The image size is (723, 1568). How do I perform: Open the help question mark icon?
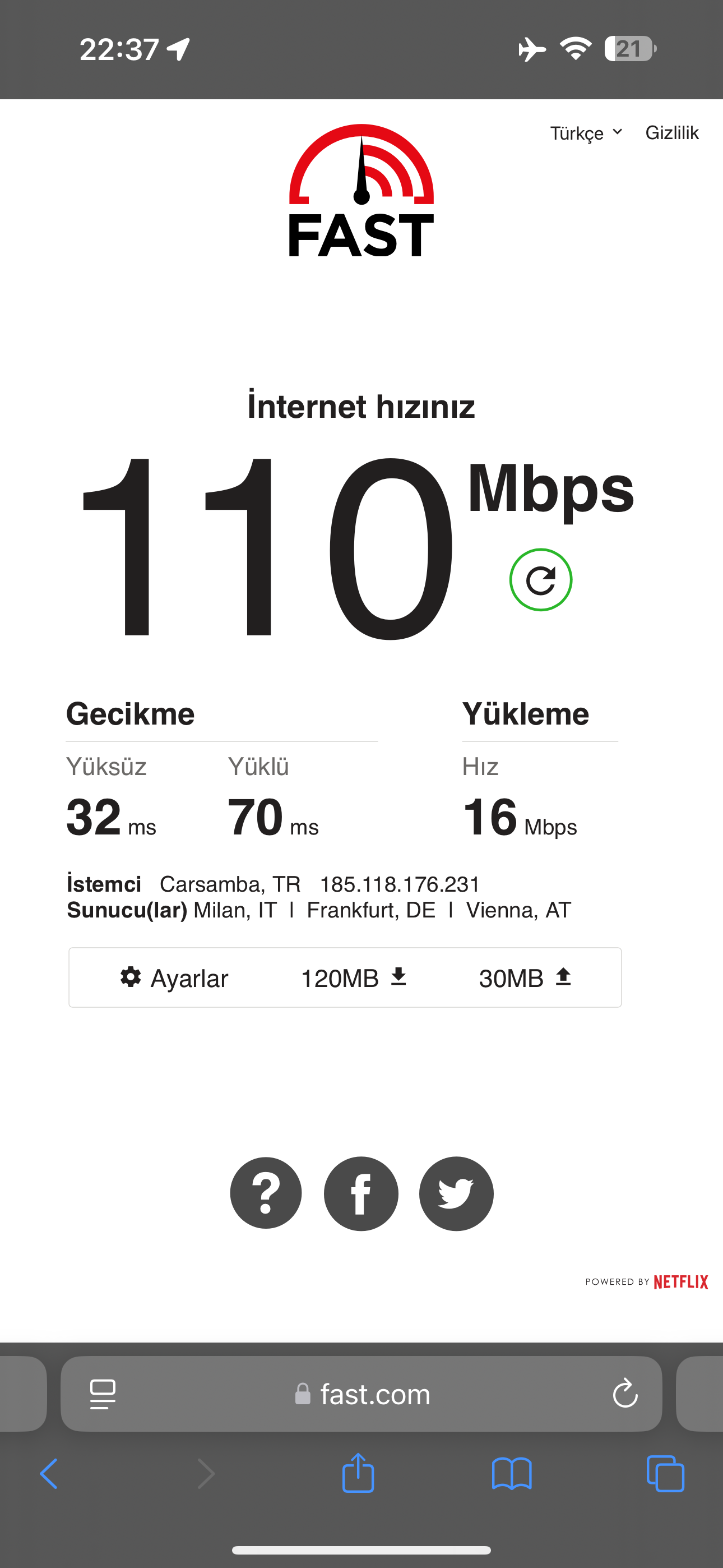[266, 1193]
